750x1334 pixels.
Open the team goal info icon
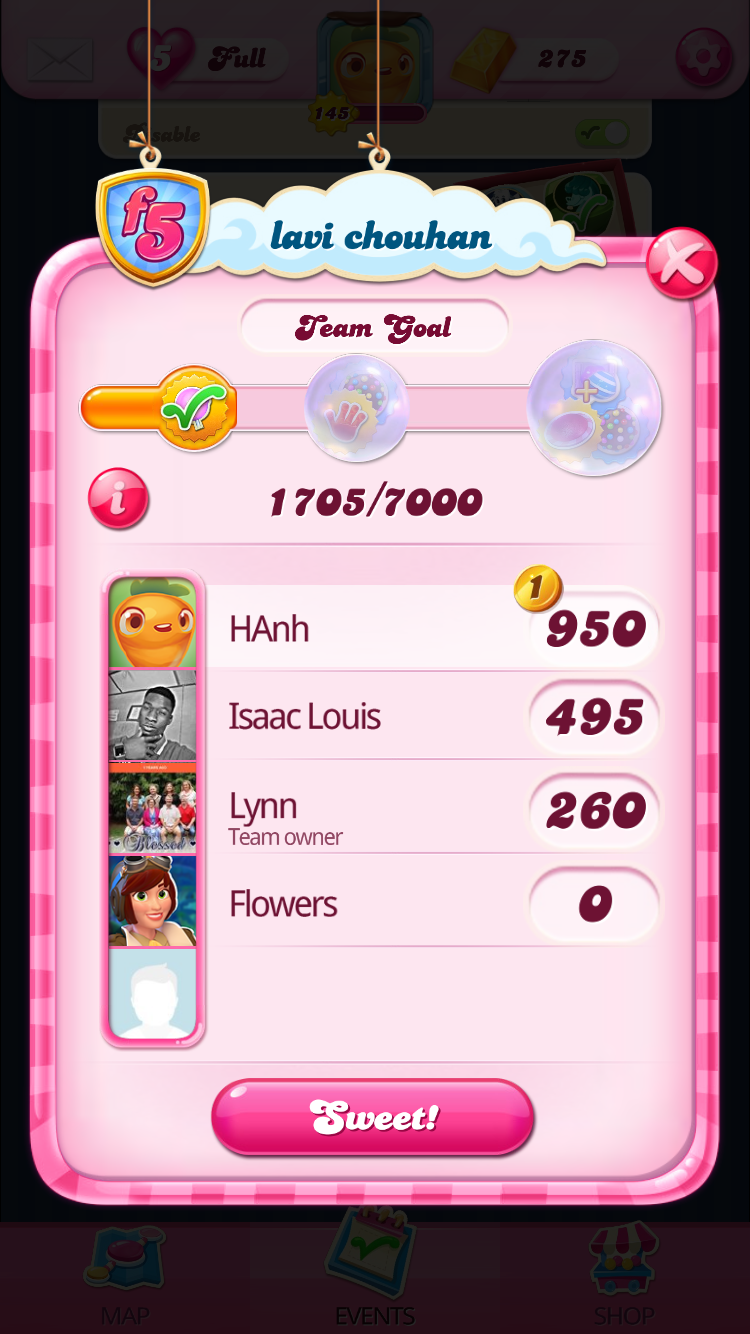118,499
